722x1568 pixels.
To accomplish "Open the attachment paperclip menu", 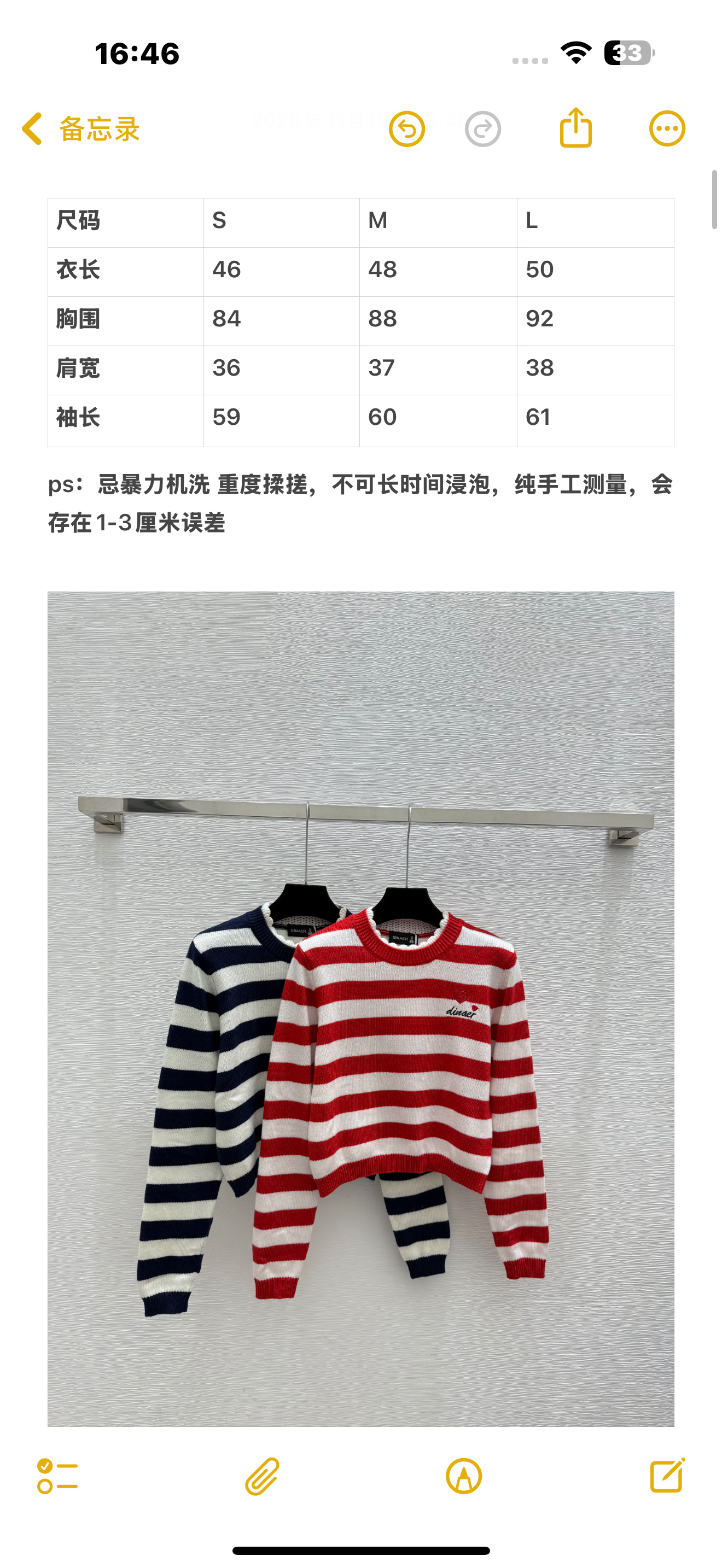I will pyautogui.click(x=262, y=1476).
